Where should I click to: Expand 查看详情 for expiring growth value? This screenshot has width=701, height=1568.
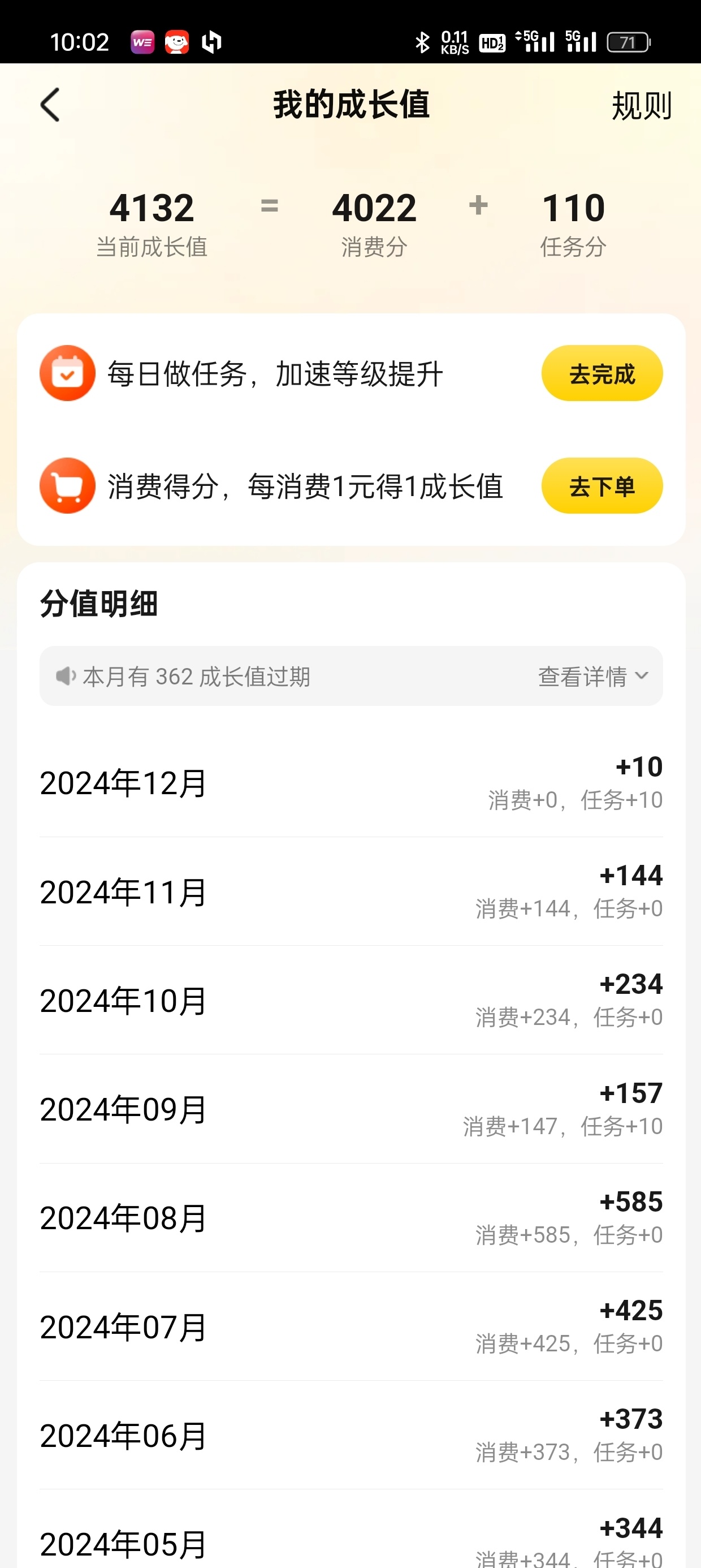click(593, 677)
